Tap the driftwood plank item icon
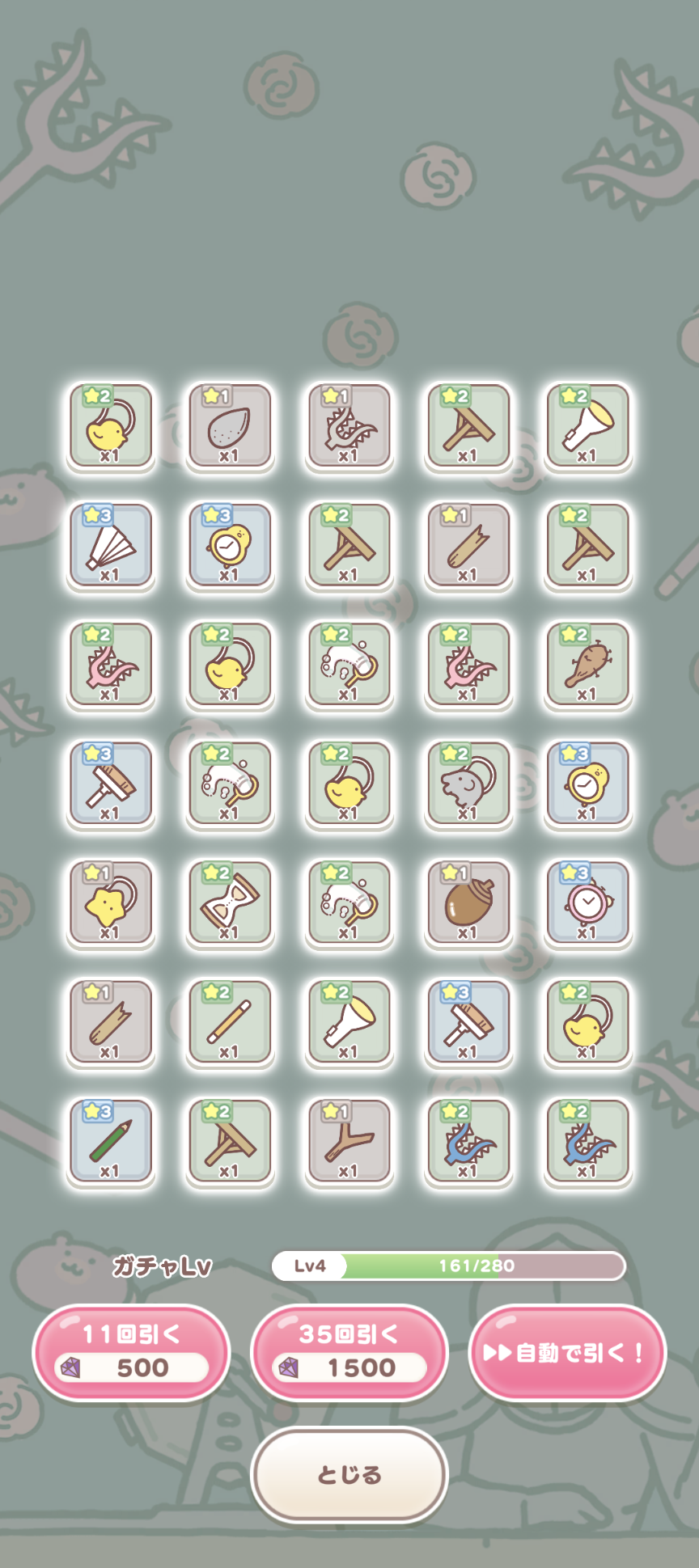 point(110,1023)
